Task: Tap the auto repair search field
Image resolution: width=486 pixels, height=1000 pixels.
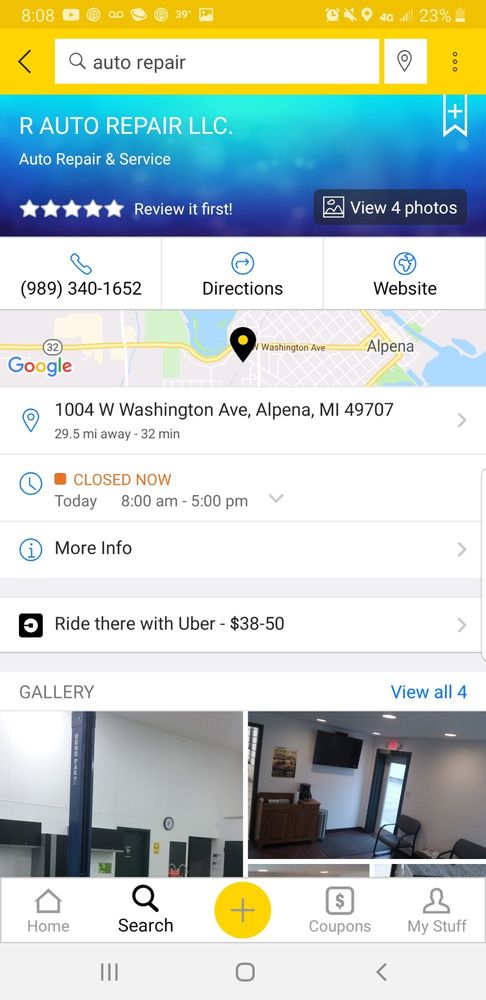Action: click(217, 62)
